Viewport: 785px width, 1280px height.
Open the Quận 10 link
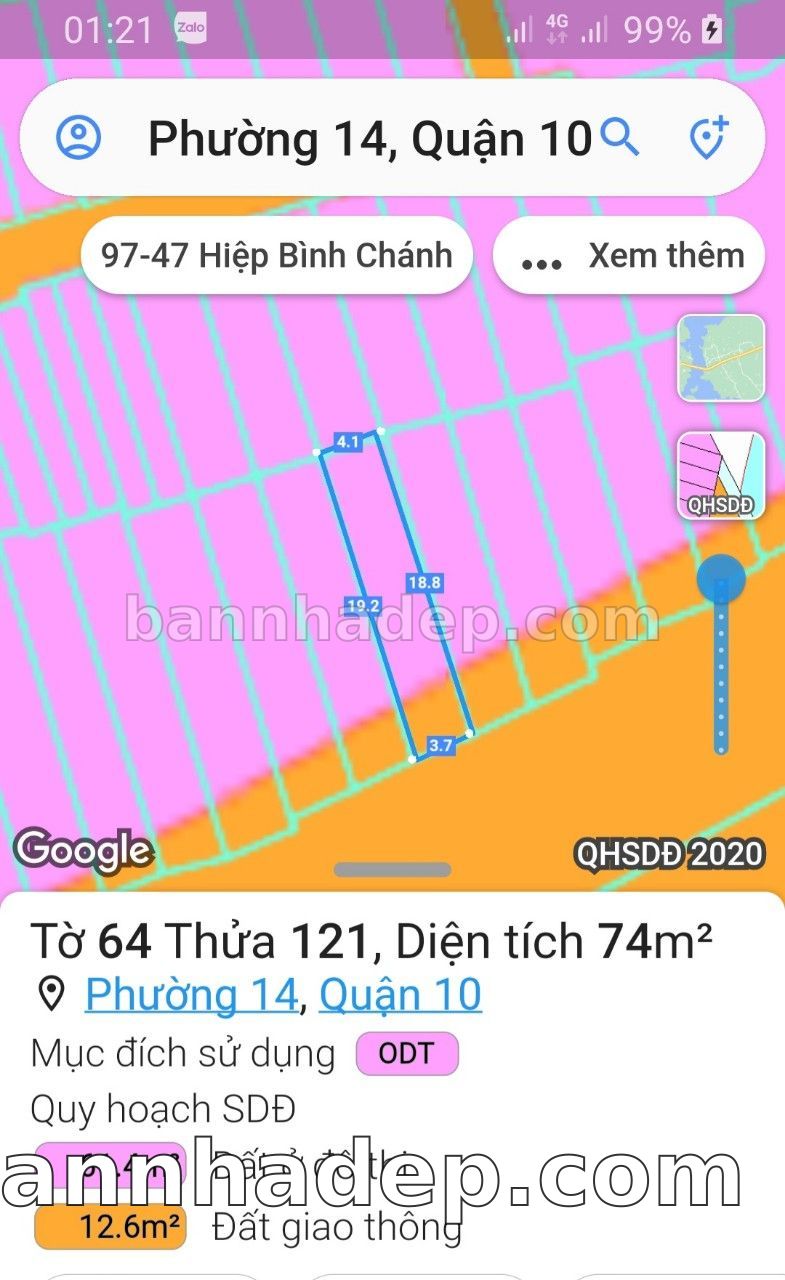click(x=400, y=994)
